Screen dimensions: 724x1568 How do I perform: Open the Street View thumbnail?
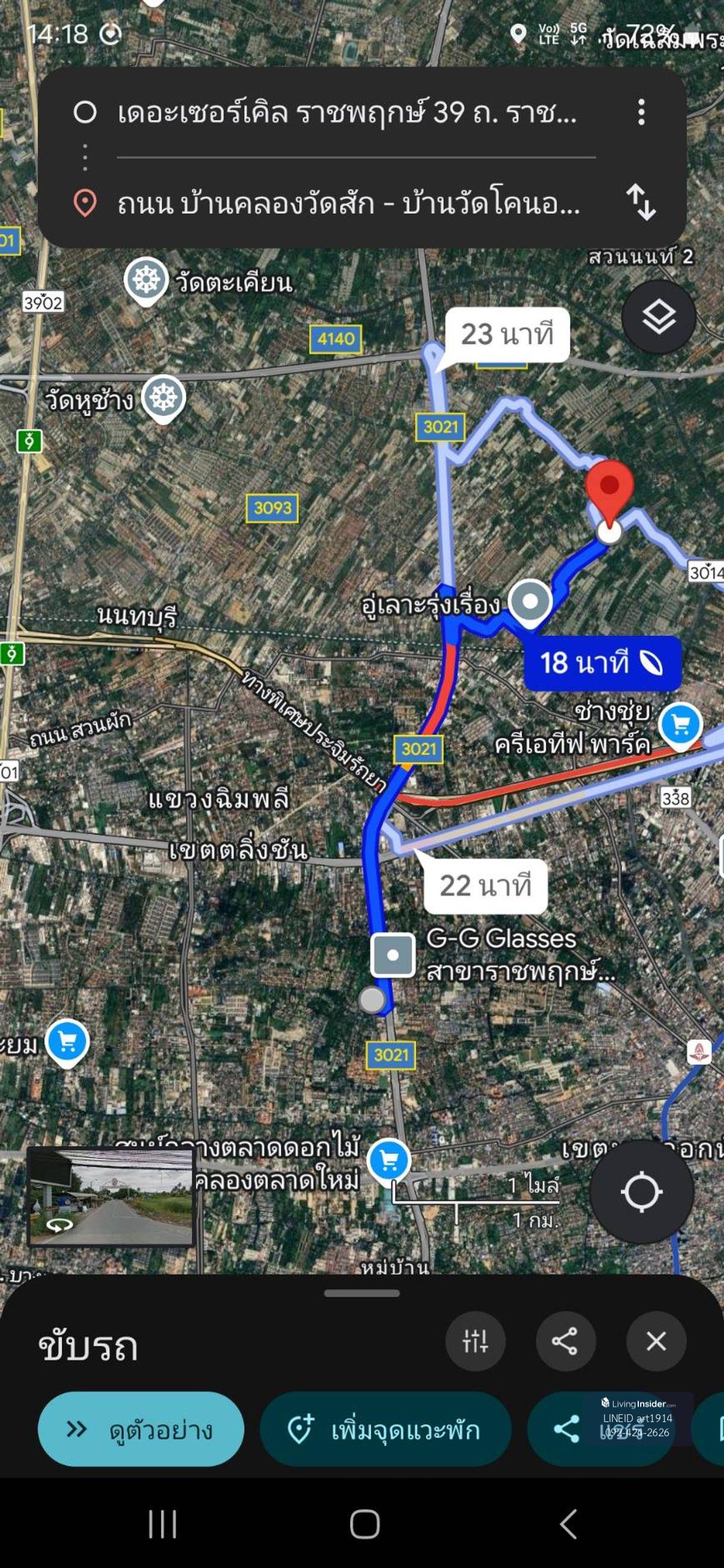point(111,1197)
